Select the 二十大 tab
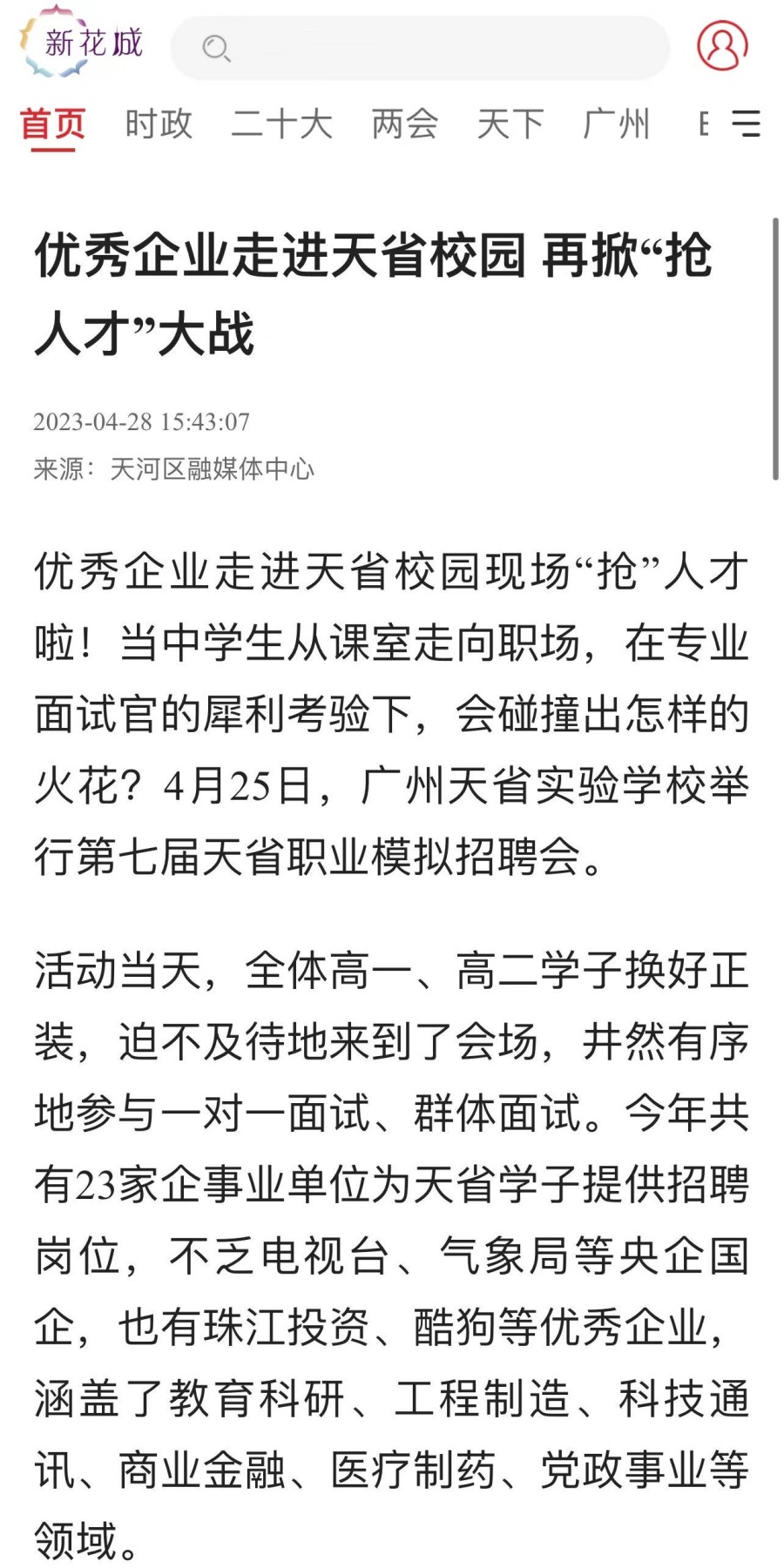The width and height of the screenshot is (784, 1568). click(x=281, y=124)
